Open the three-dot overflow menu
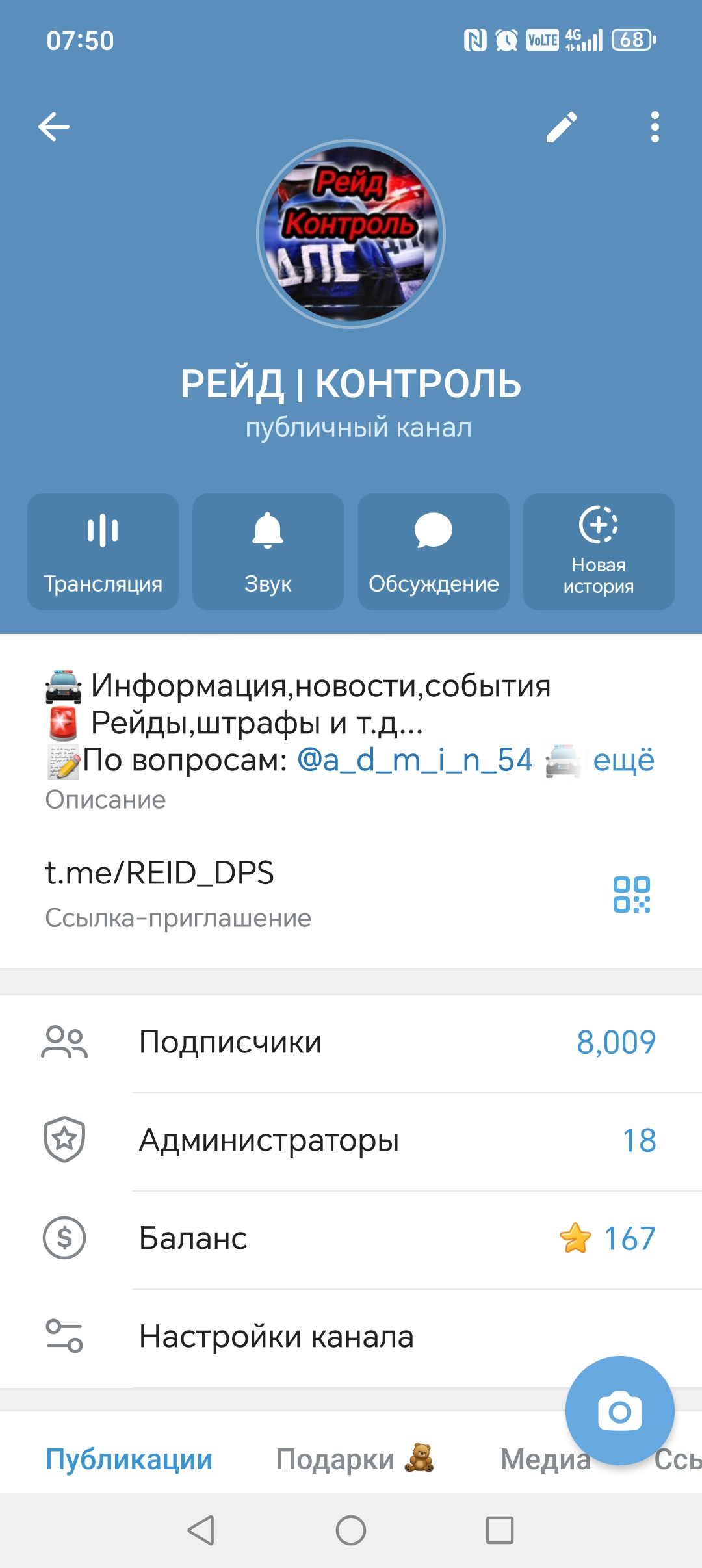702x1568 pixels. point(655,127)
